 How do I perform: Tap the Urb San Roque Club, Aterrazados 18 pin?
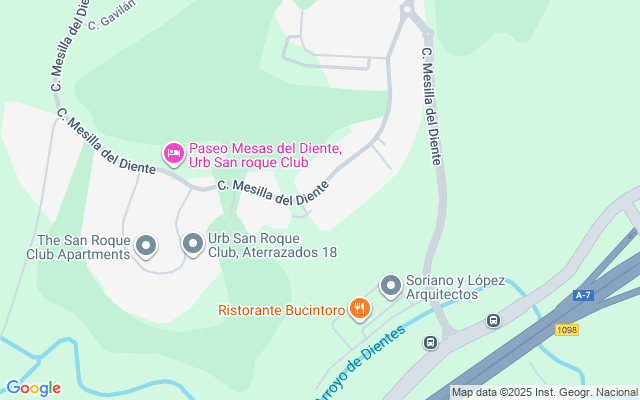pyautogui.click(x=193, y=244)
